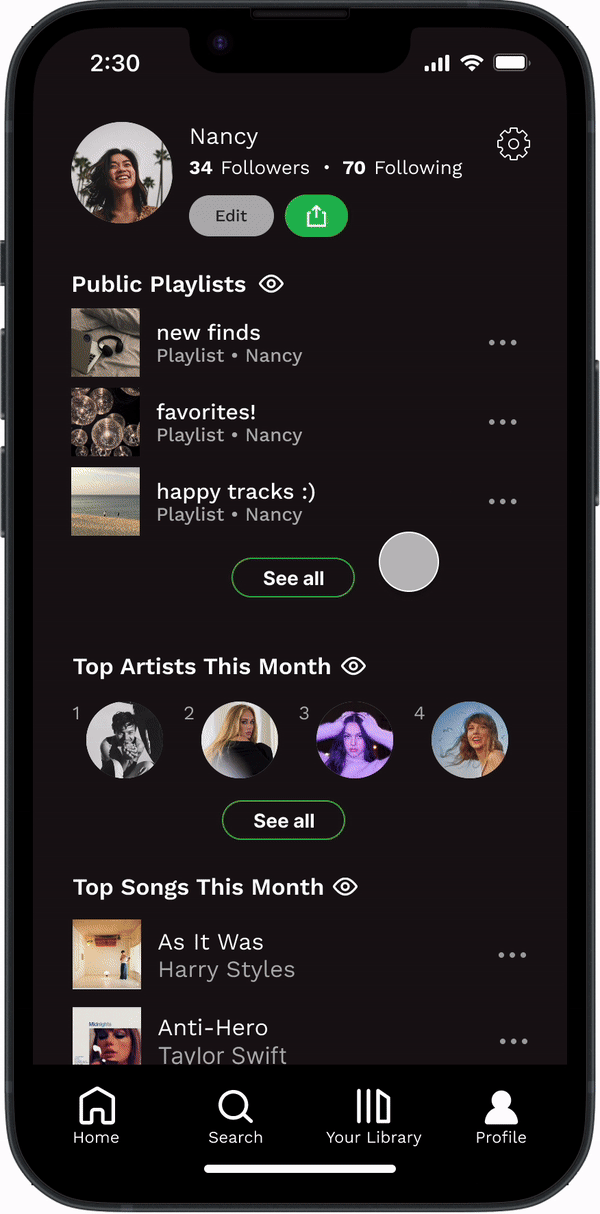The image size is (600, 1214).
Task: Toggle visibility eye for Top Songs This Month
Action: tap(346, 887)
